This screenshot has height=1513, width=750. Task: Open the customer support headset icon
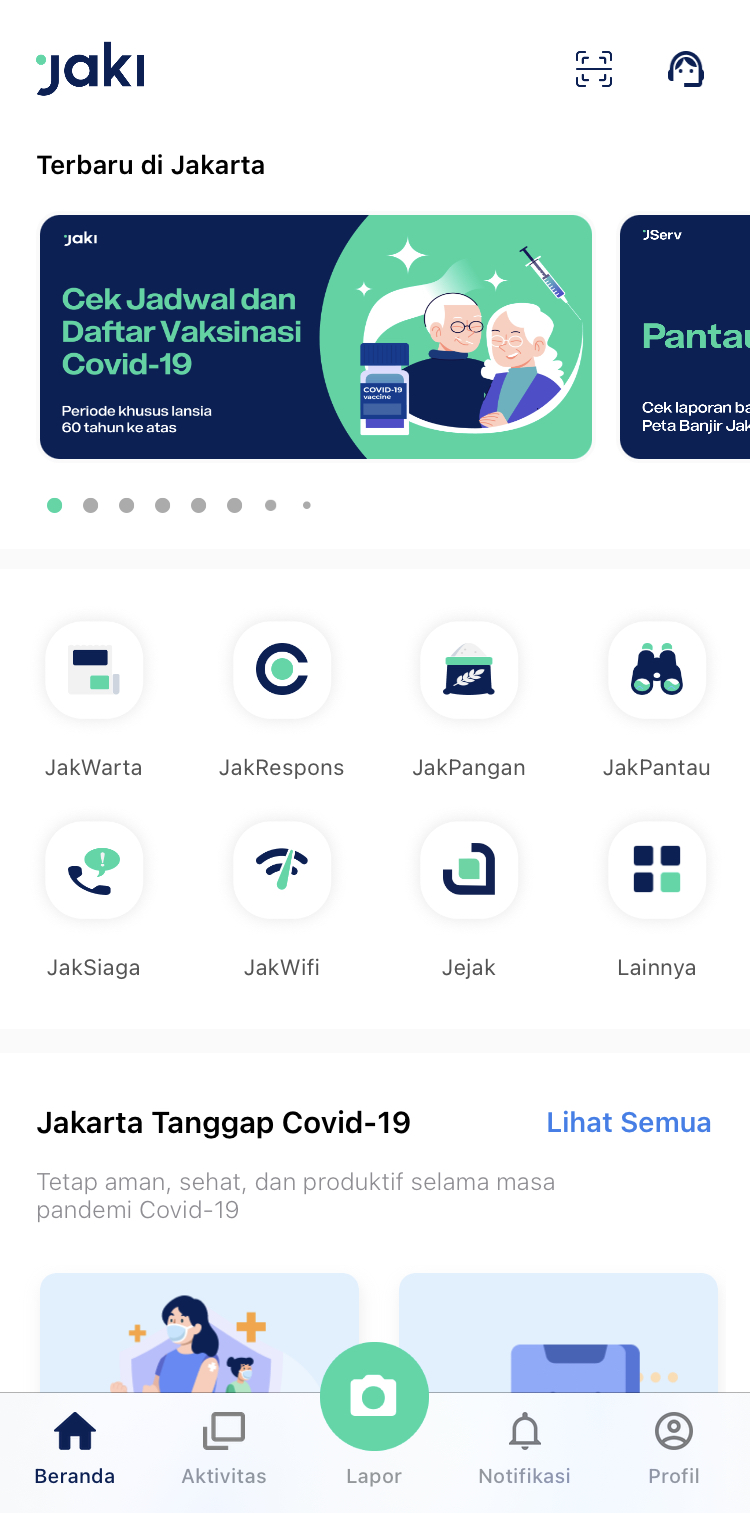[x=685, y=69]
